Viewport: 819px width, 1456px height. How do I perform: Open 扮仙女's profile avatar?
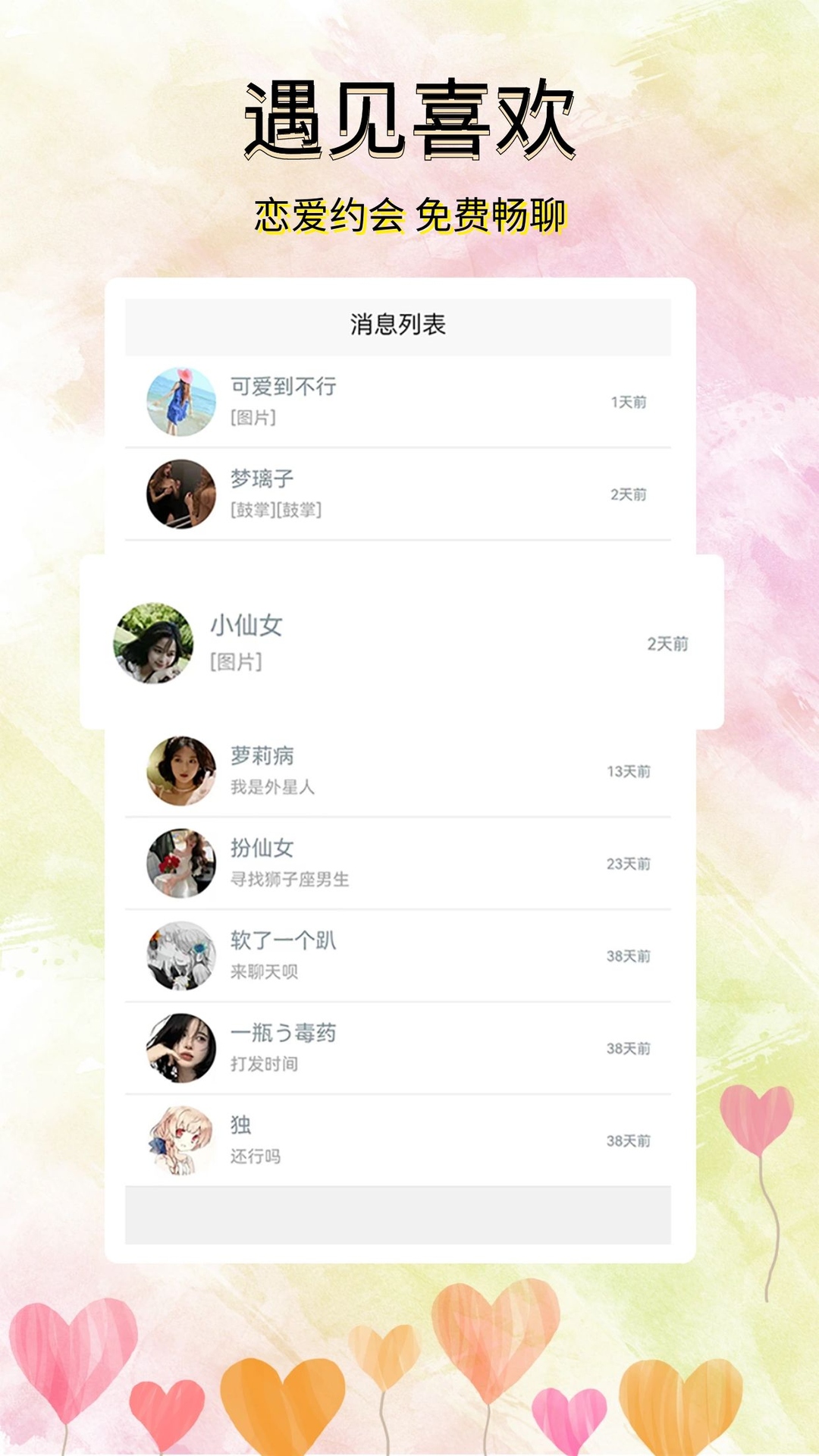(180, 861)
